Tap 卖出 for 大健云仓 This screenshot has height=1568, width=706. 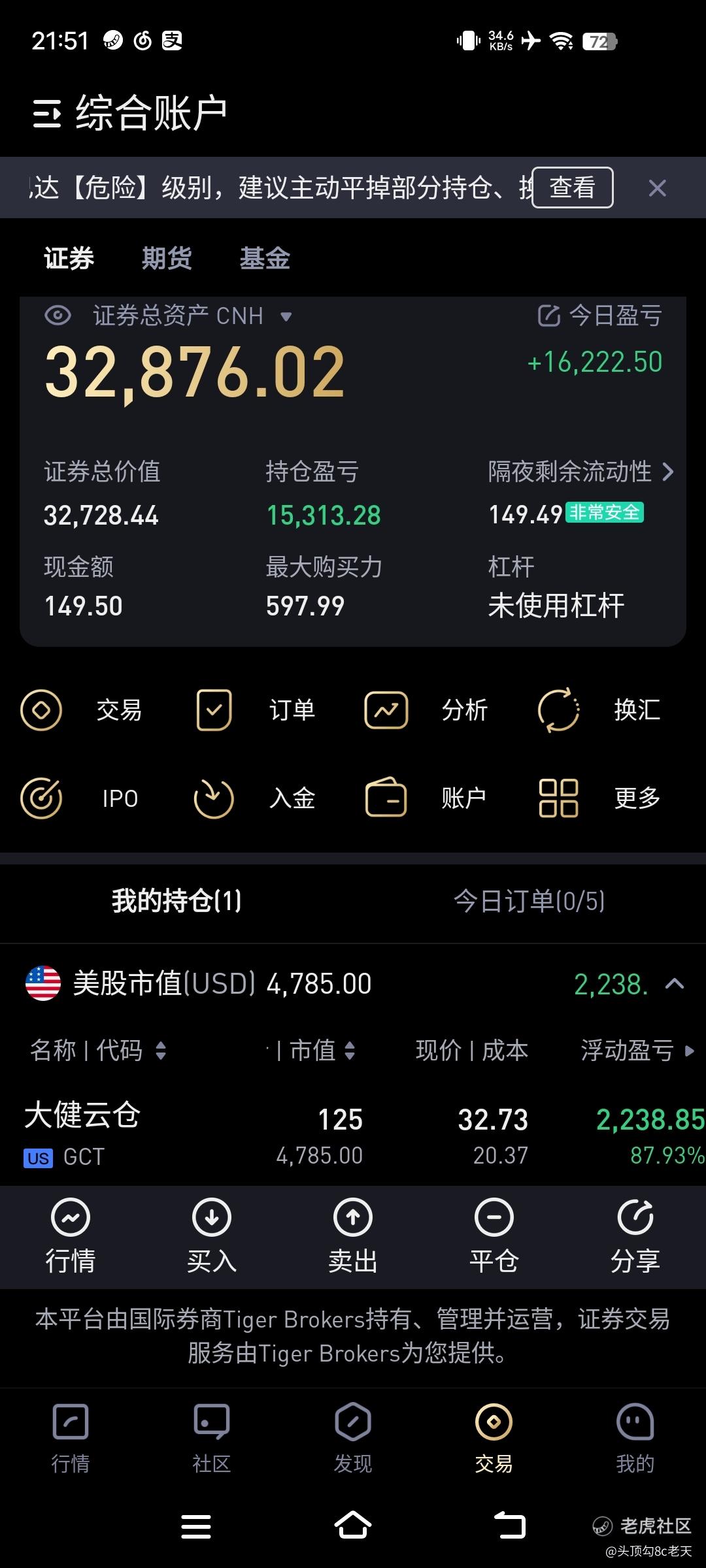[x=353, y=1236]
